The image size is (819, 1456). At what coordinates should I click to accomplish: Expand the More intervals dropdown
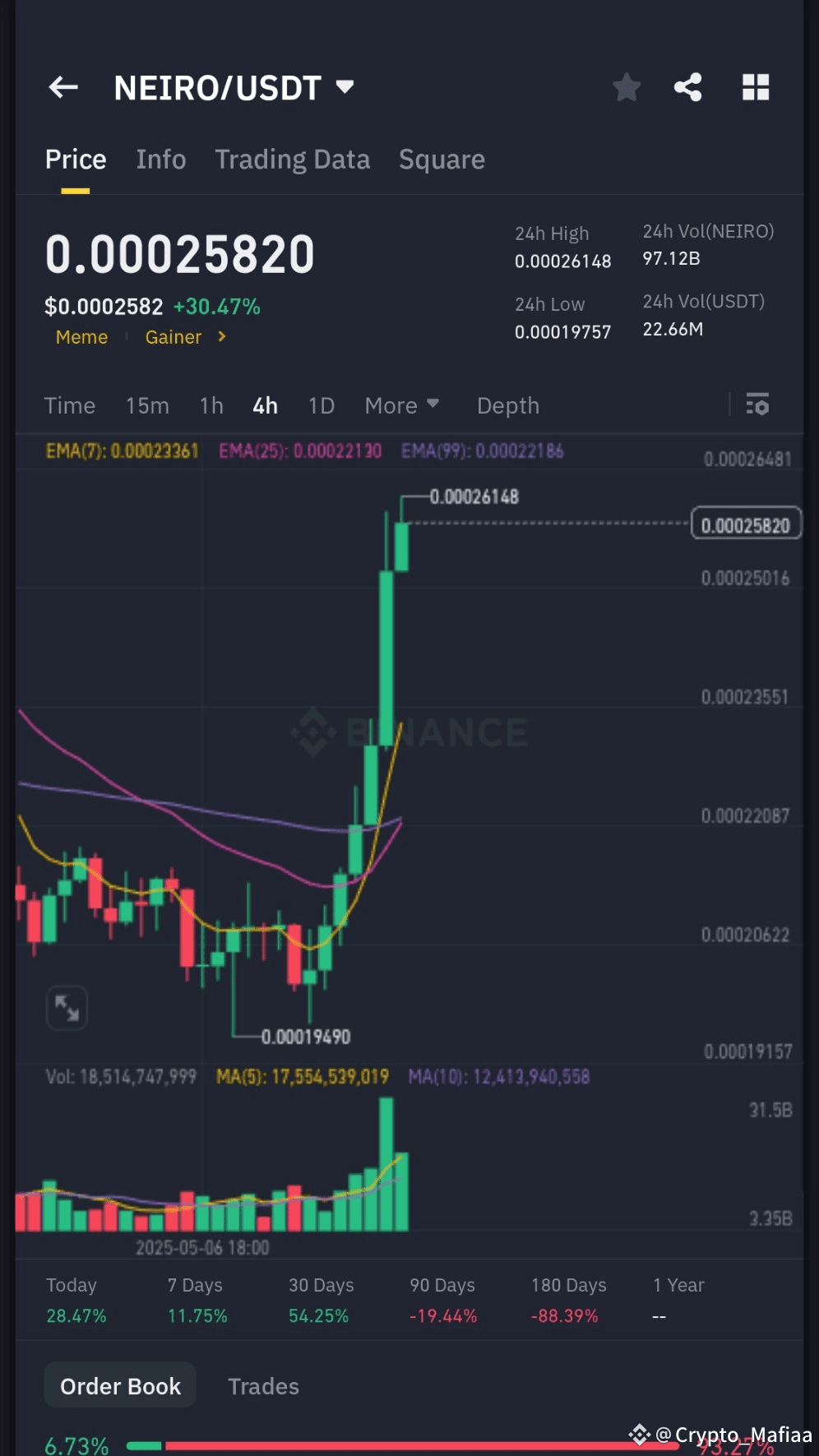coord(401,405)
